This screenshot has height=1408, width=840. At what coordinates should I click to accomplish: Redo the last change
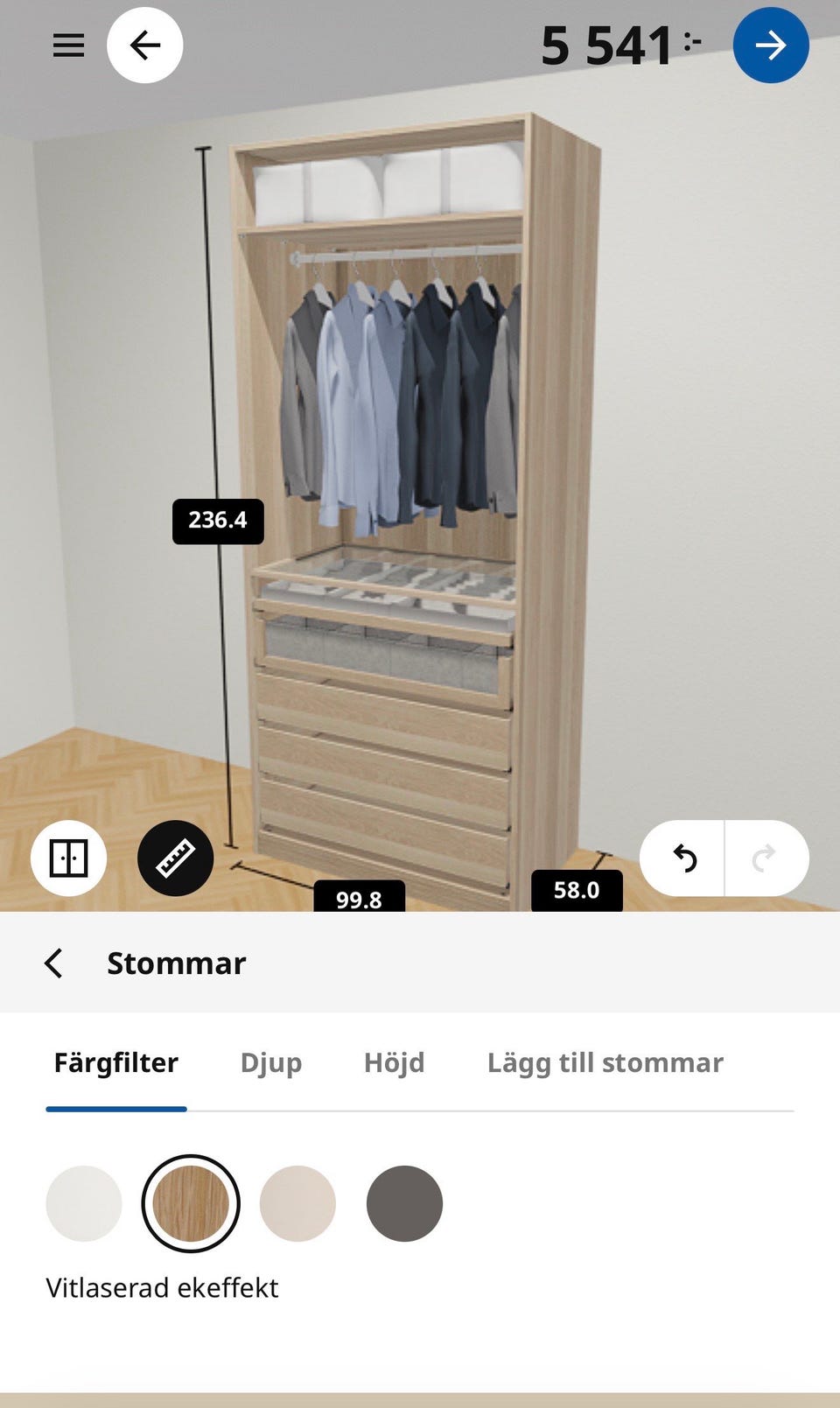coord(766,858)
